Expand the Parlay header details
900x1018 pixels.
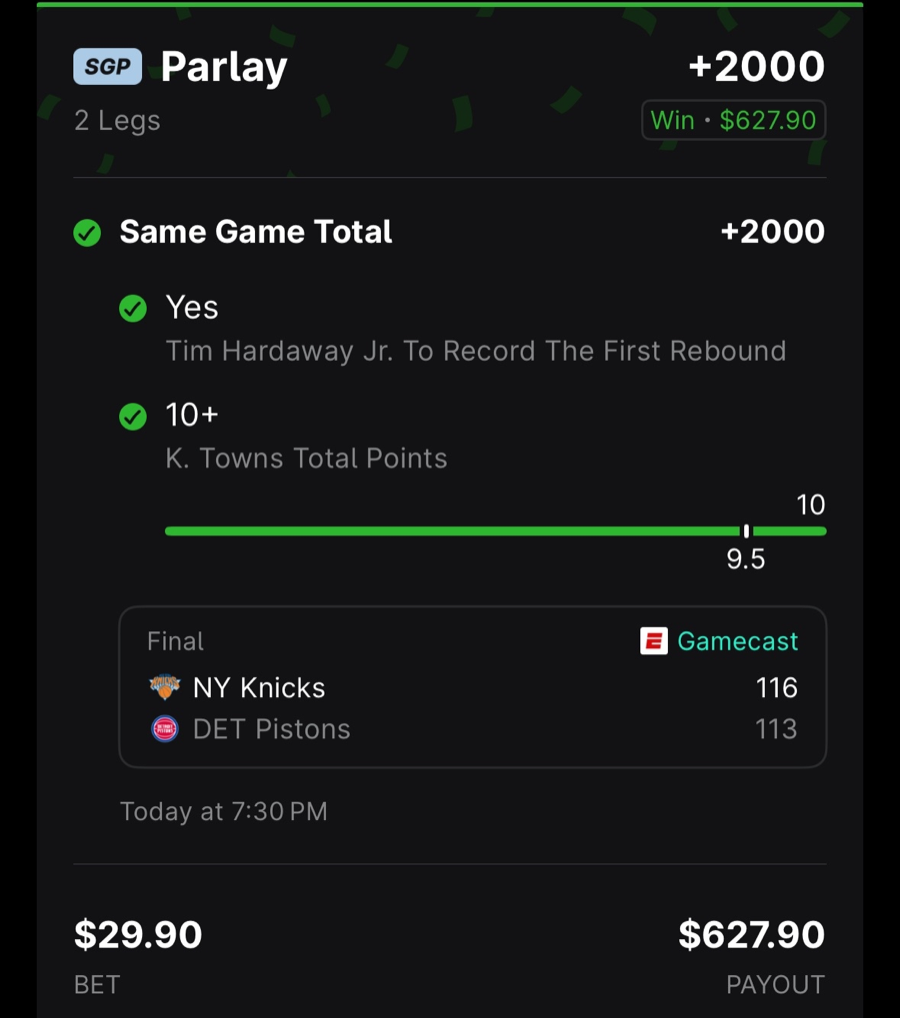coord(224,67)
